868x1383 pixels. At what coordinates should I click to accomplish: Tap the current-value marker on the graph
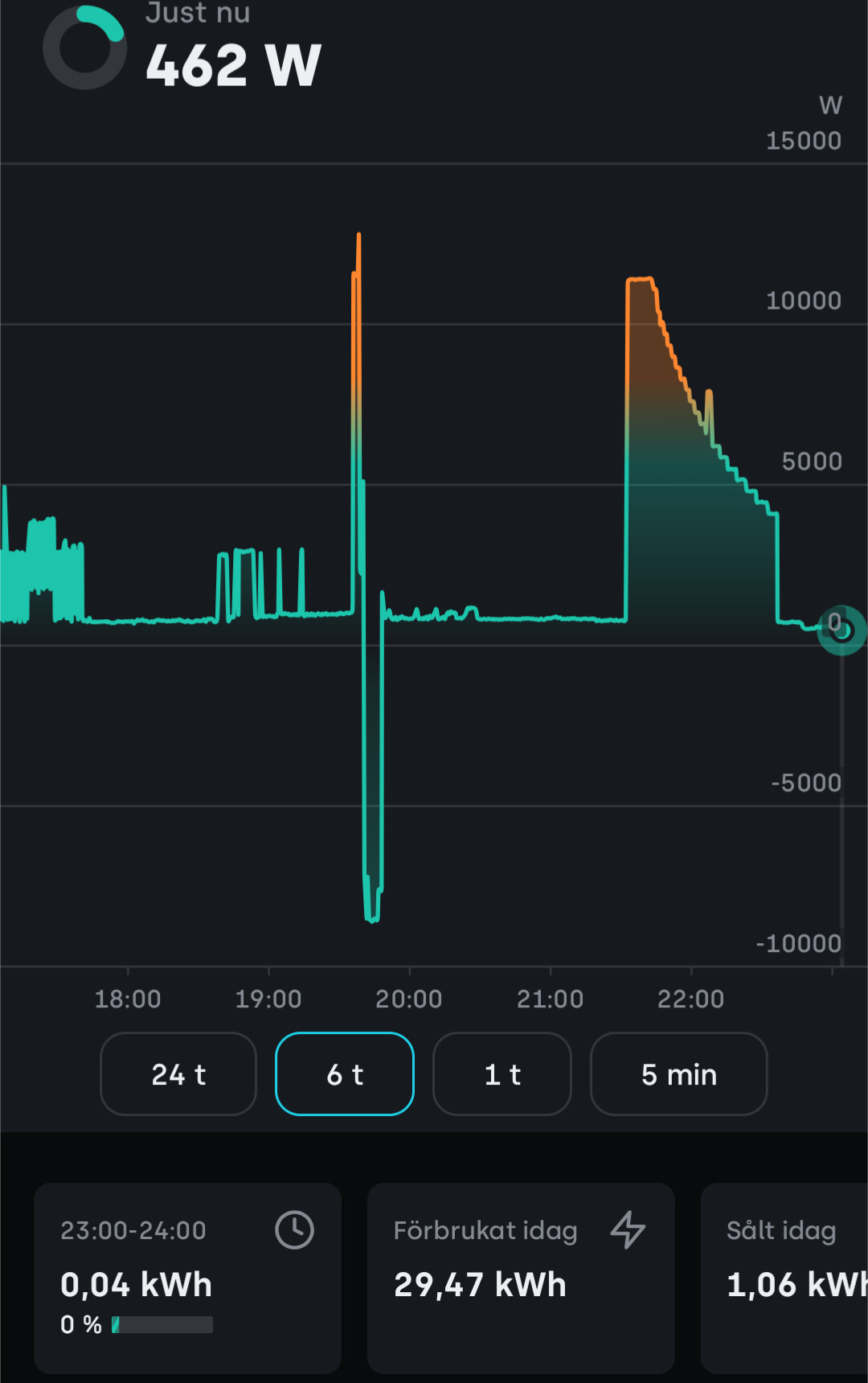pyautogui.click(x=841, y=630)
